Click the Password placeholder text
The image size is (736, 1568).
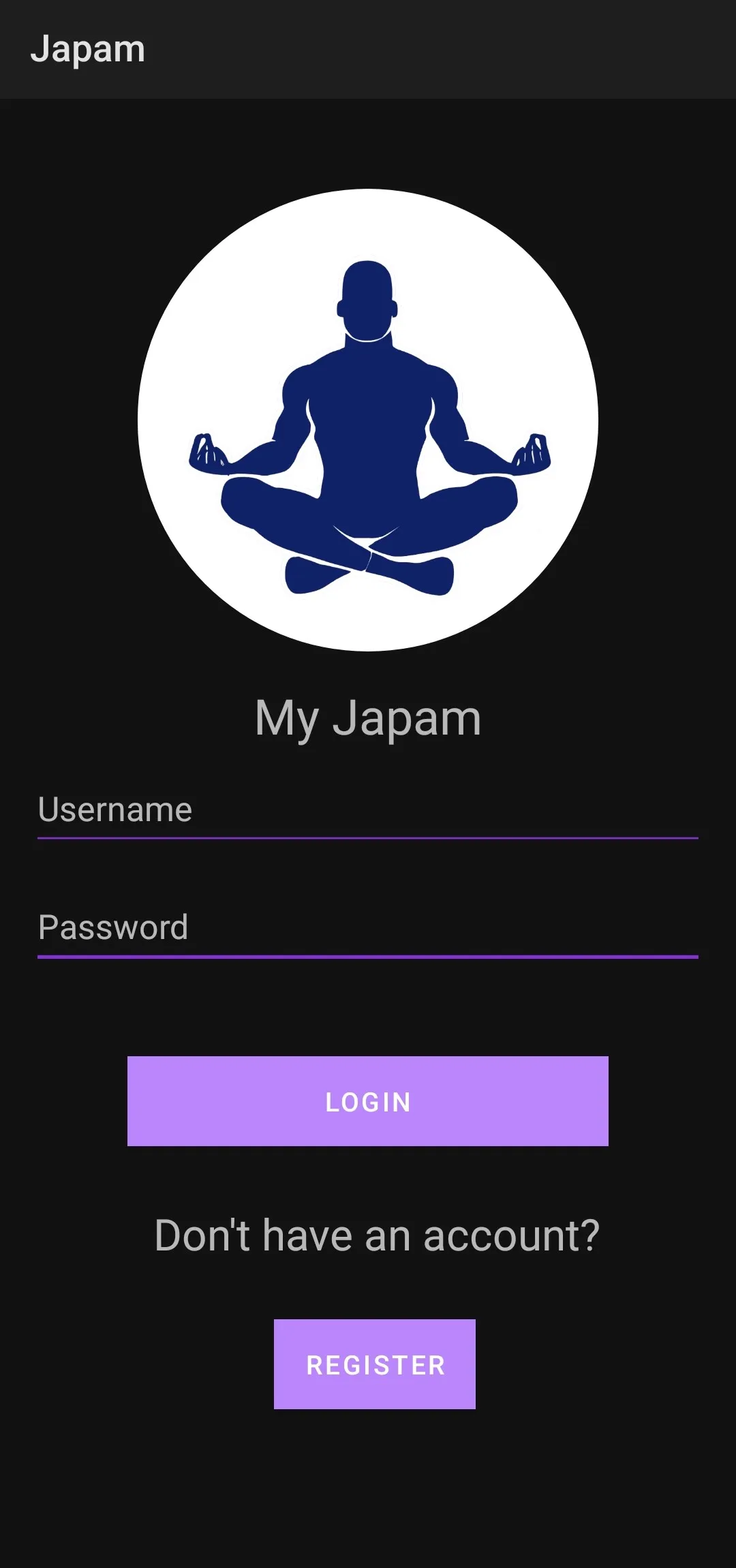(x=112, y=927)
